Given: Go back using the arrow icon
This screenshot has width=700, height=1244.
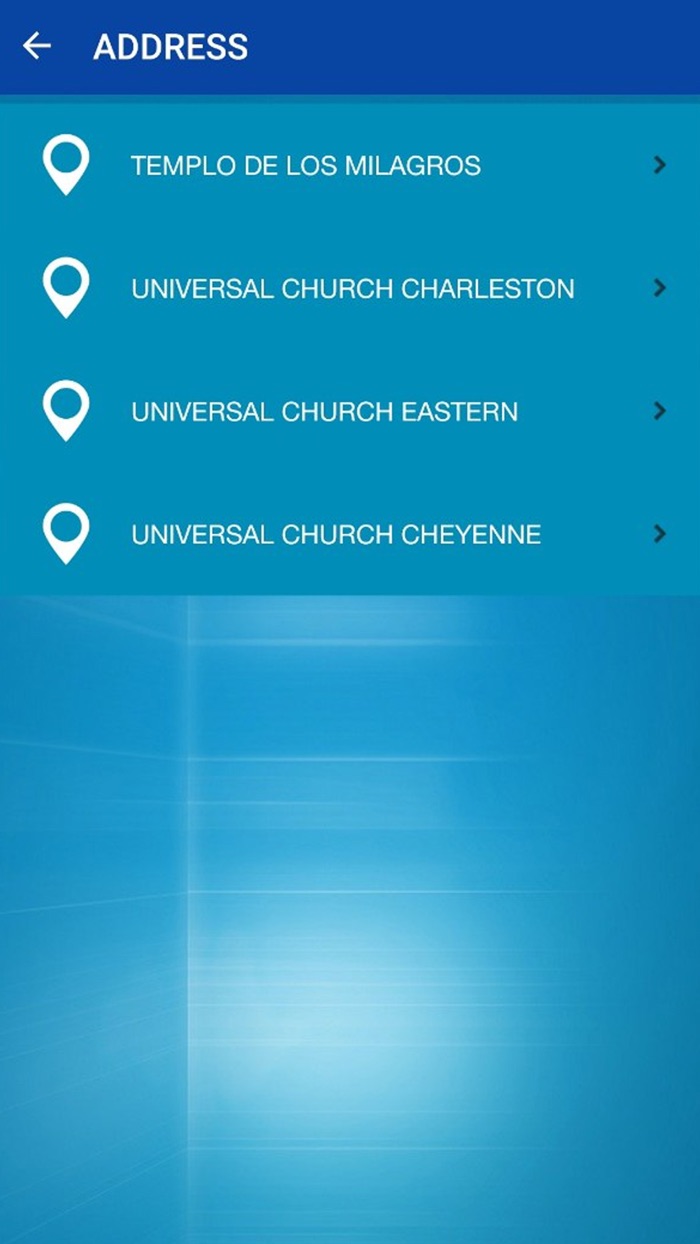Looking at the screenshot, I should (37, 46).
